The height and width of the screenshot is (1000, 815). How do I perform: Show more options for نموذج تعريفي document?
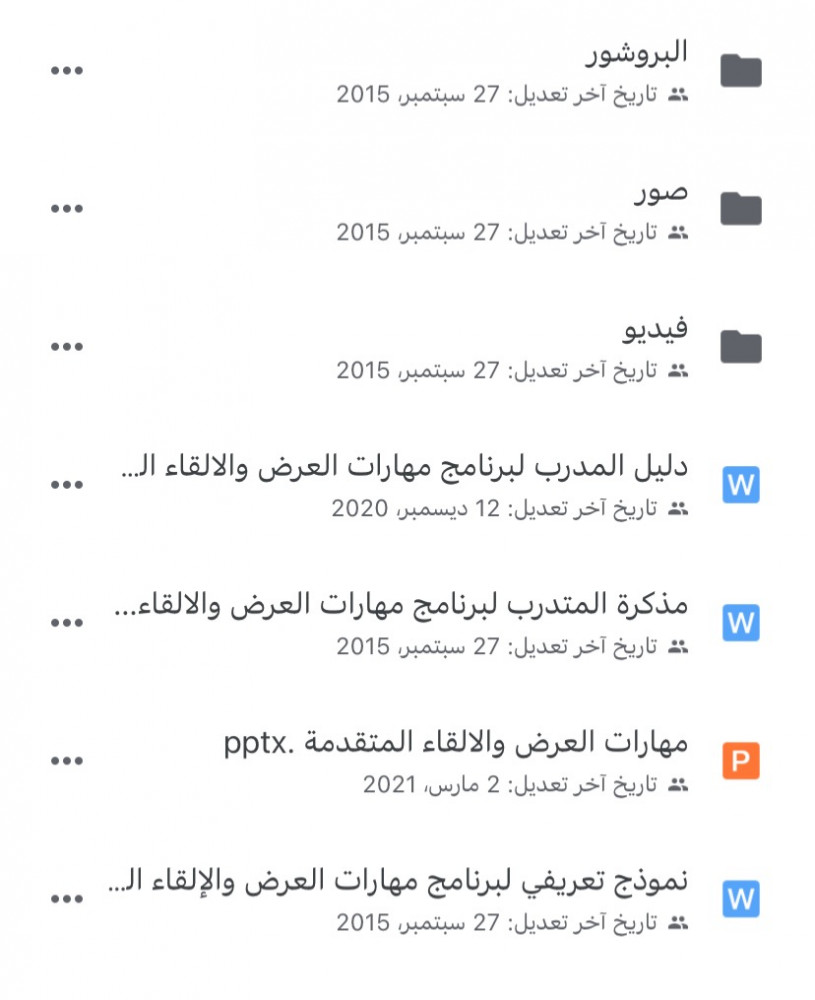(67, 899)
